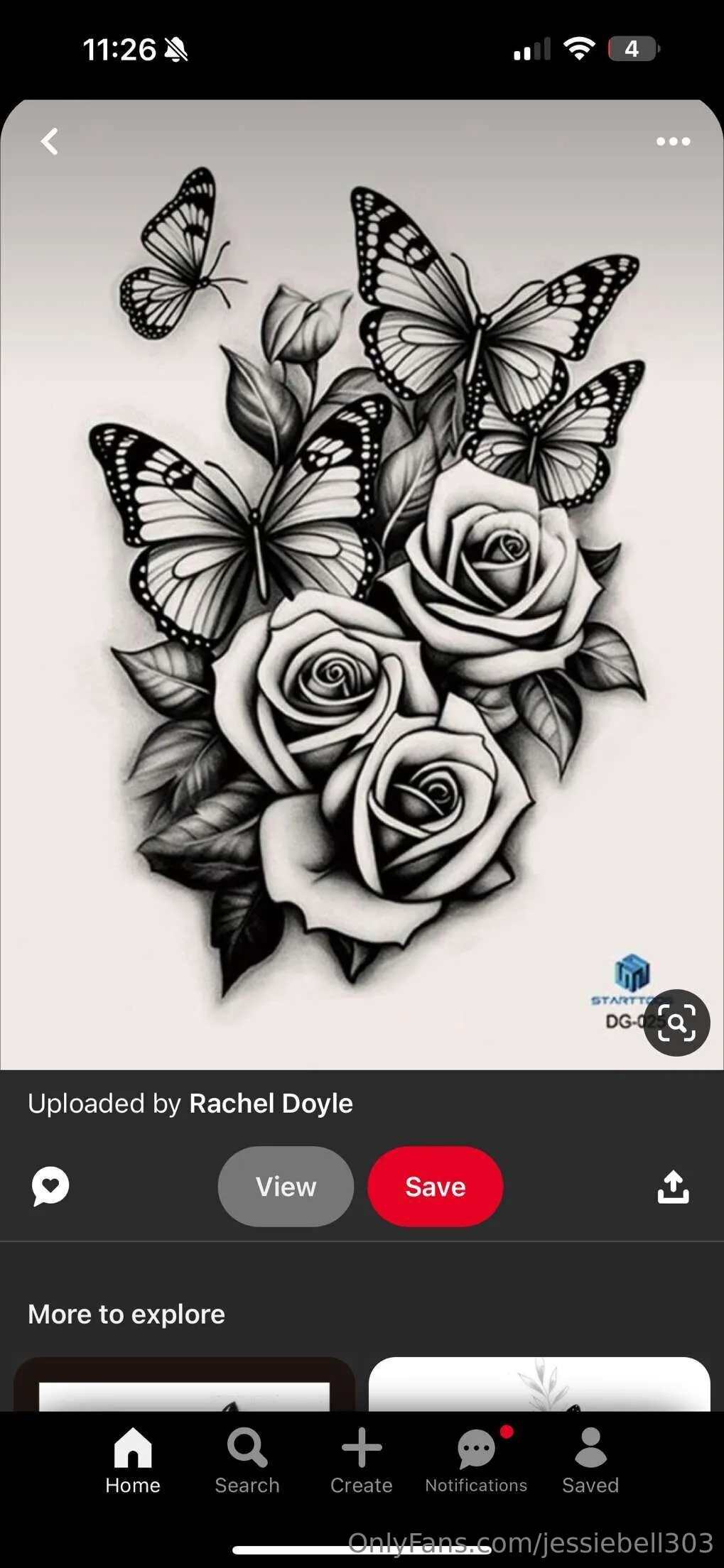This screenshot has height=1568, width=724.
Task: Start visual search on this pin
Action: [x=676, y=1023]
